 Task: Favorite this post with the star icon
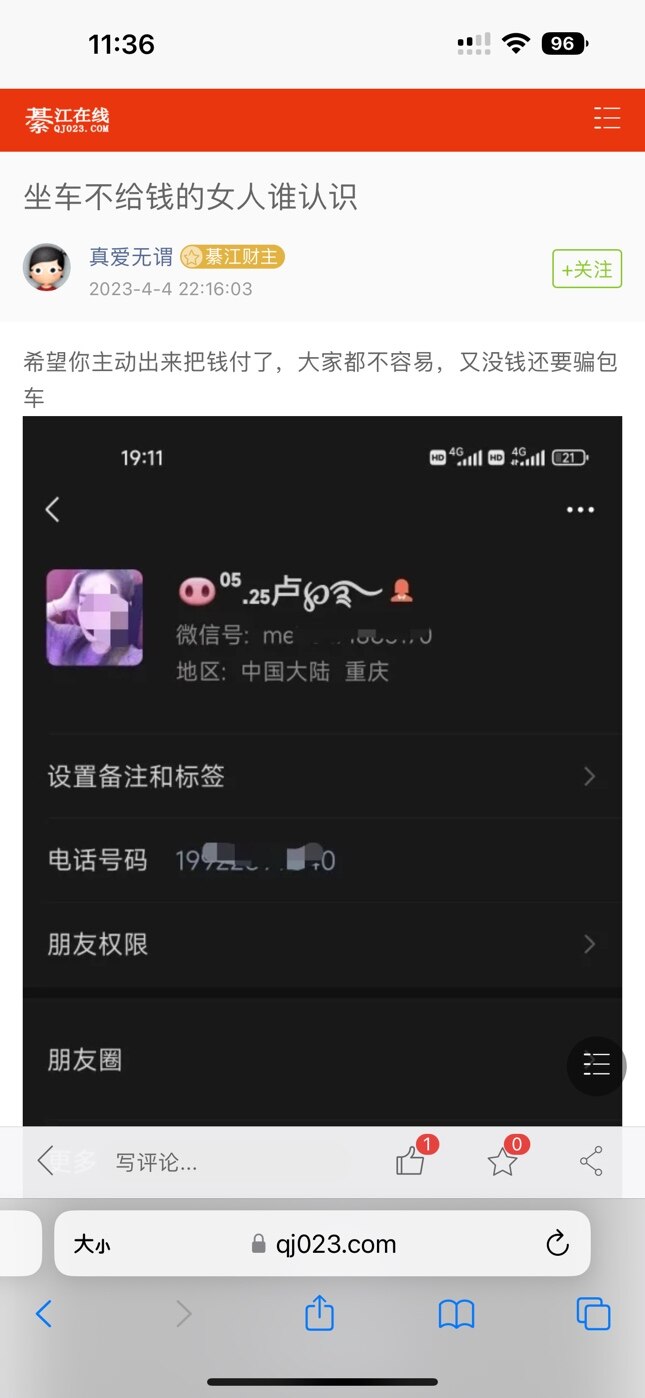tap(501, 1162)
